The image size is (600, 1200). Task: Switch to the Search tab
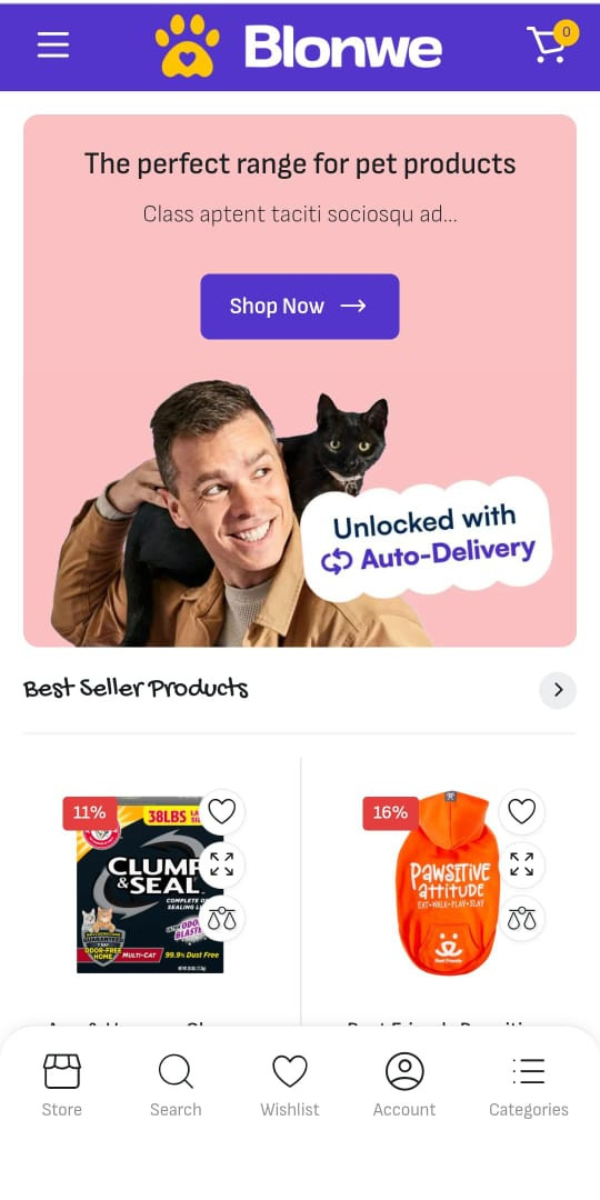(x=176, y=1085)
